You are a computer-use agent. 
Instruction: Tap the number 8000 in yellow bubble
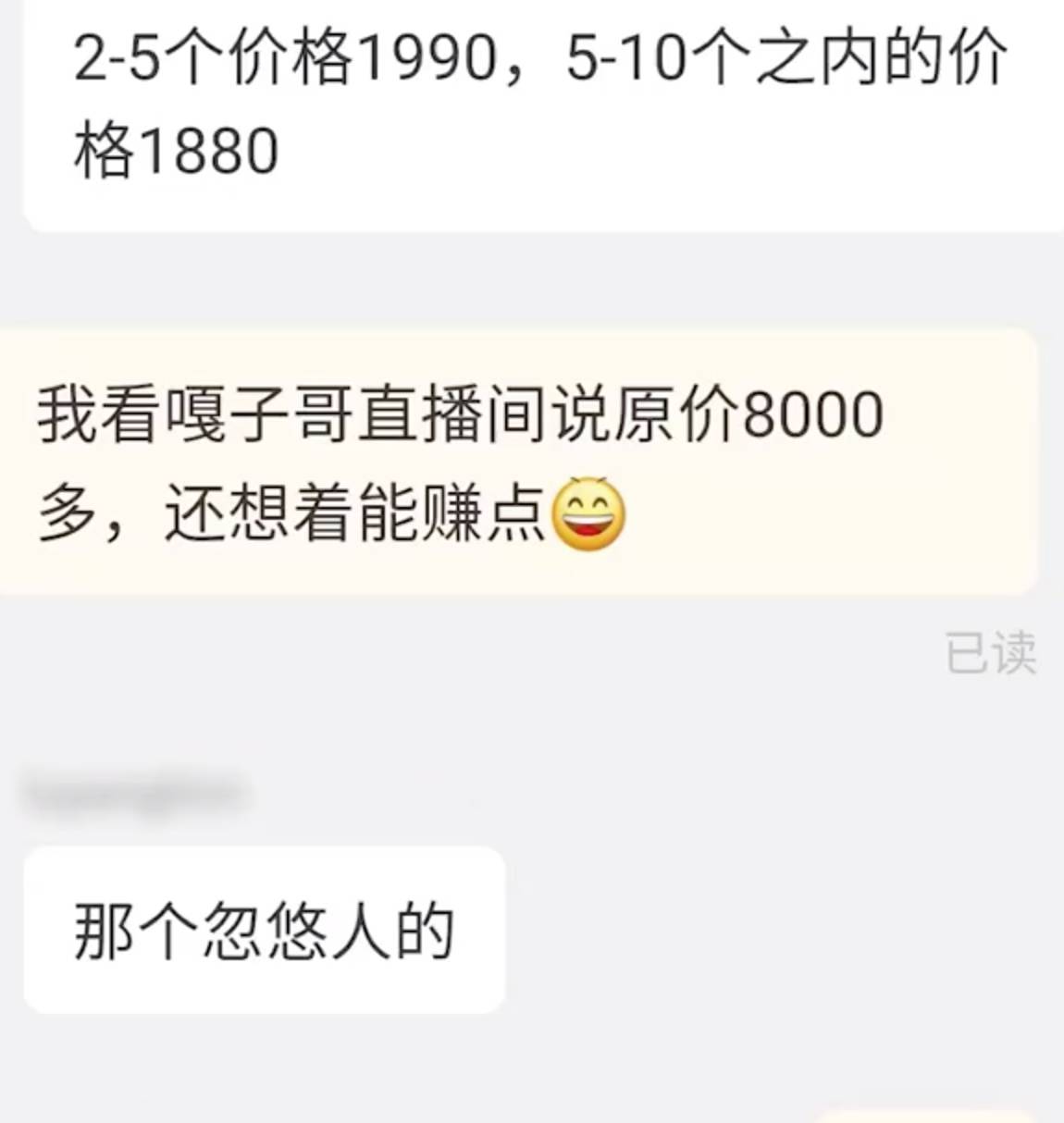[814, 416]
